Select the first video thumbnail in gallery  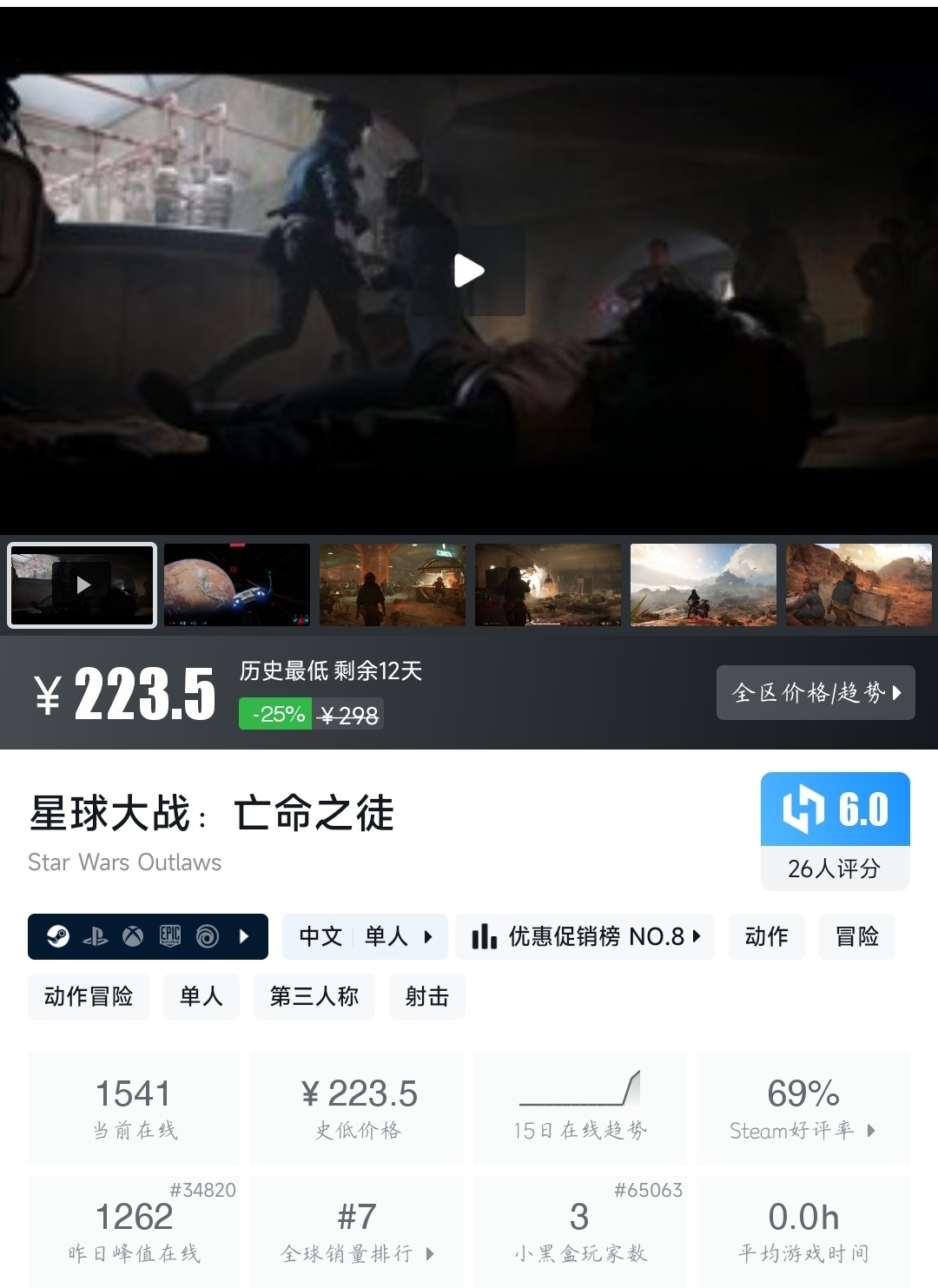click(82, 585)
